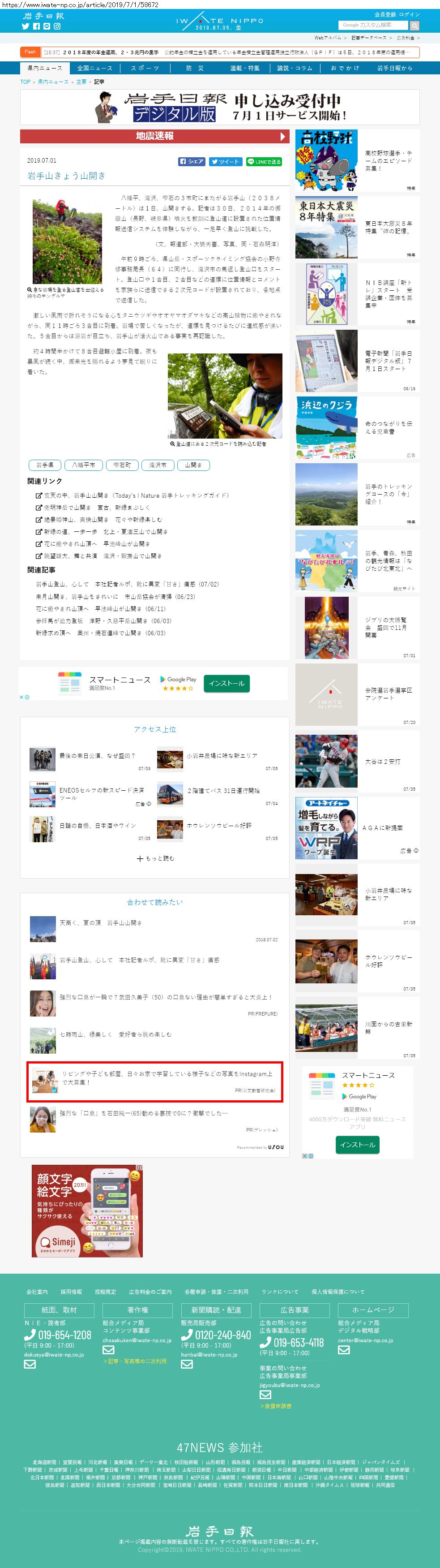The width and height of the screenshot is (440, 1568).
Task: Read recommended article 天高く、夏の頂 岩手山山開き
Action: point(100,923)
